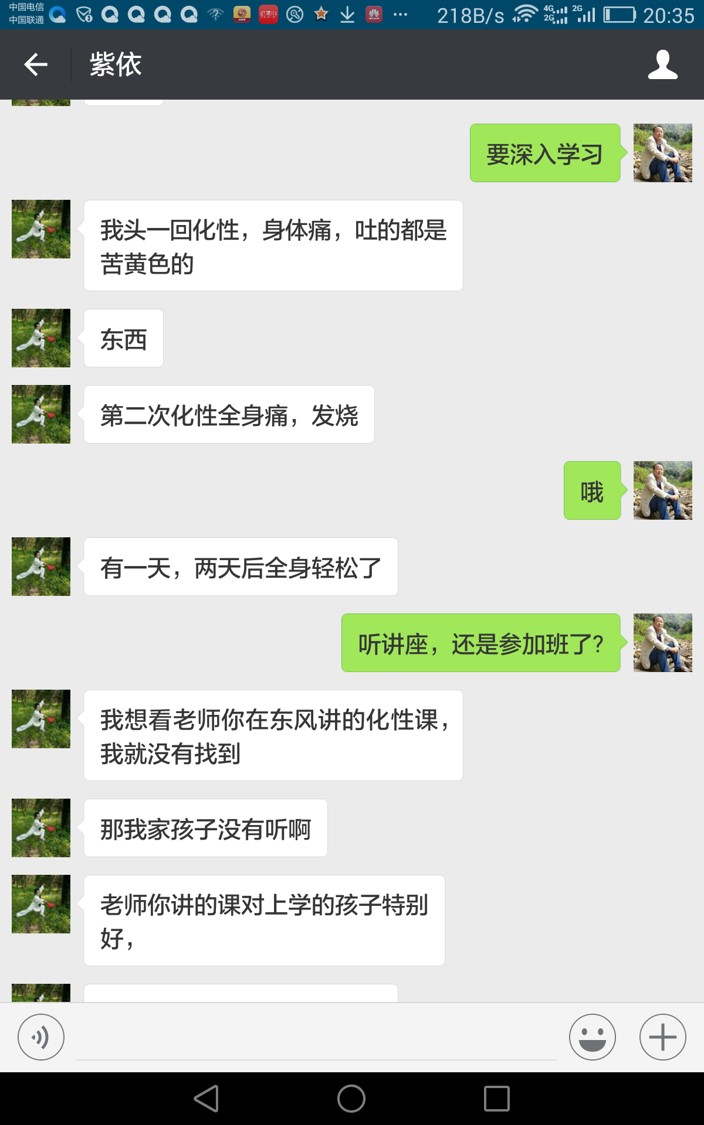Focus the message text field

pyautogui.click(x=316, y=1037)
